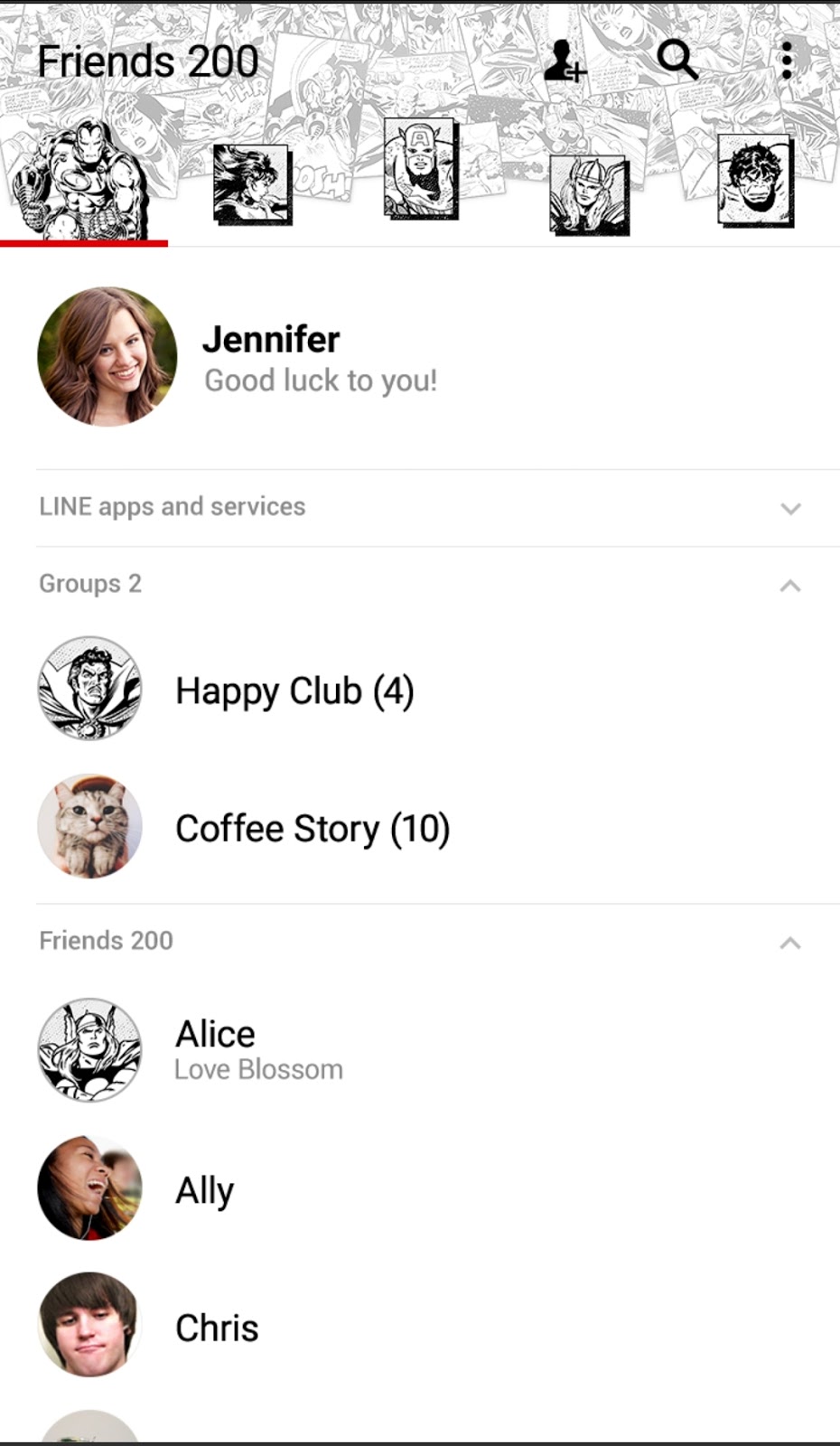Open the search magnifier
Screen dimensions: 840x1446
pyautogui.click(x=677, y=61)
